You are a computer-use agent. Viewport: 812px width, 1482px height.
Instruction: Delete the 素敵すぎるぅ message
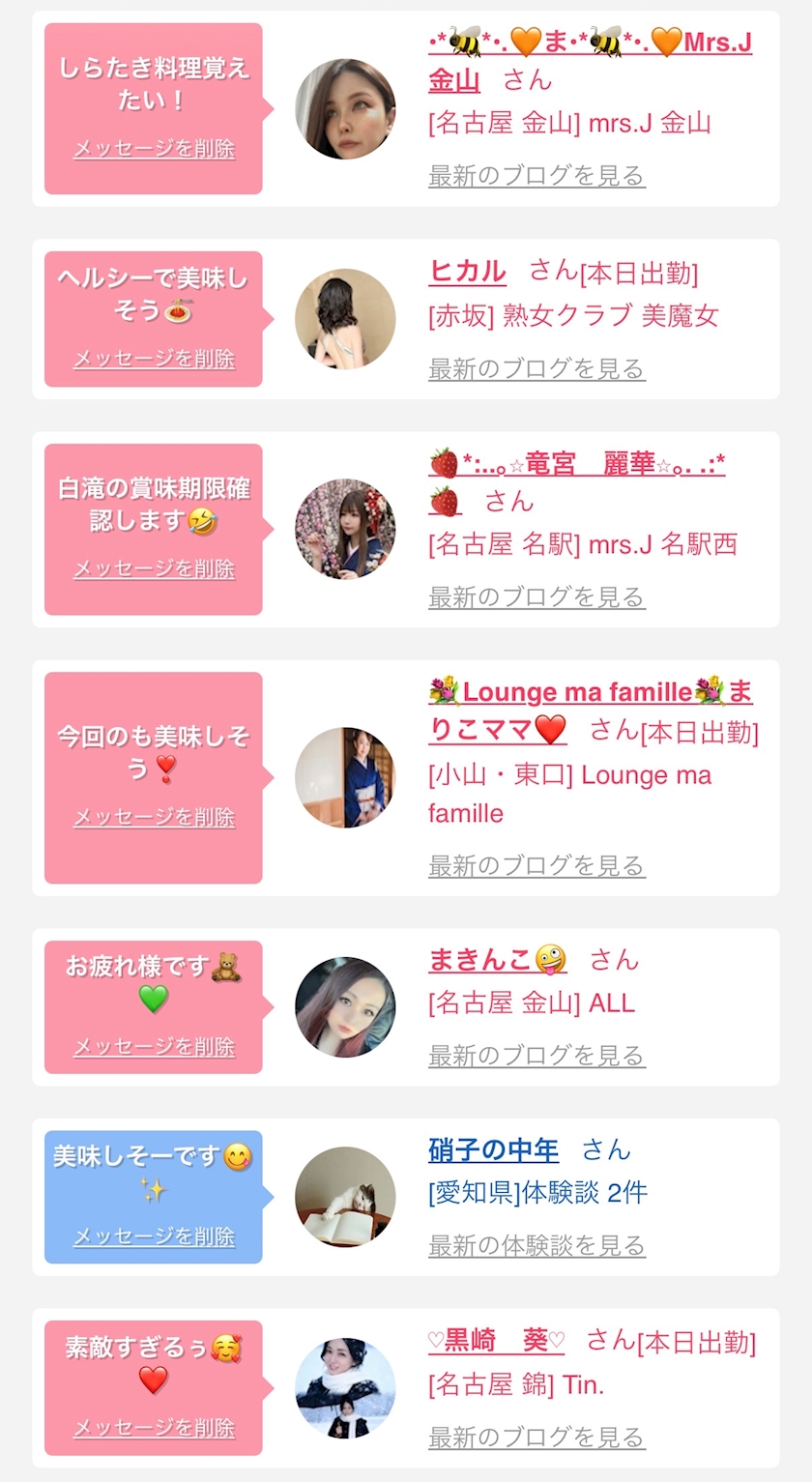[154, 1428]
